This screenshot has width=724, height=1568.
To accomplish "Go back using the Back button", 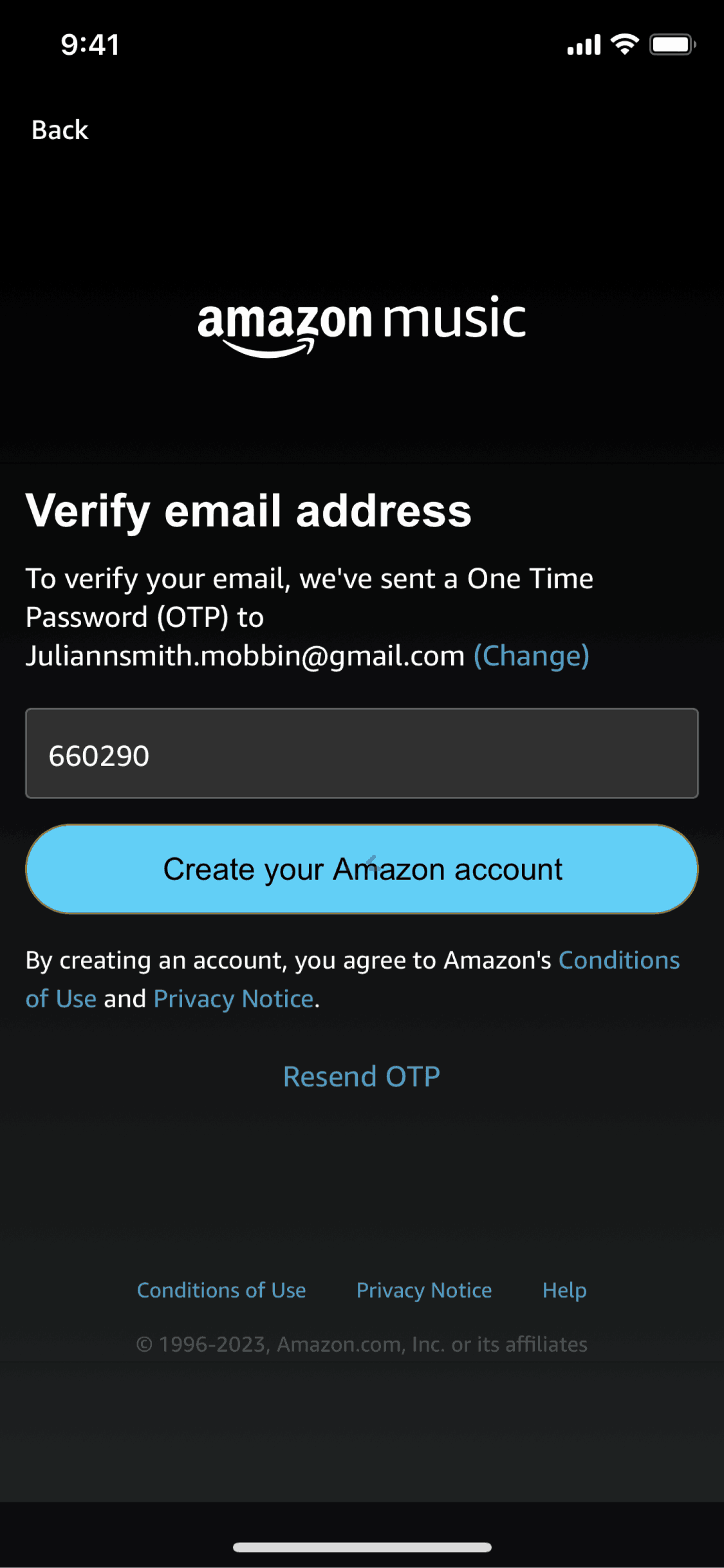I will tap(60, 130).
